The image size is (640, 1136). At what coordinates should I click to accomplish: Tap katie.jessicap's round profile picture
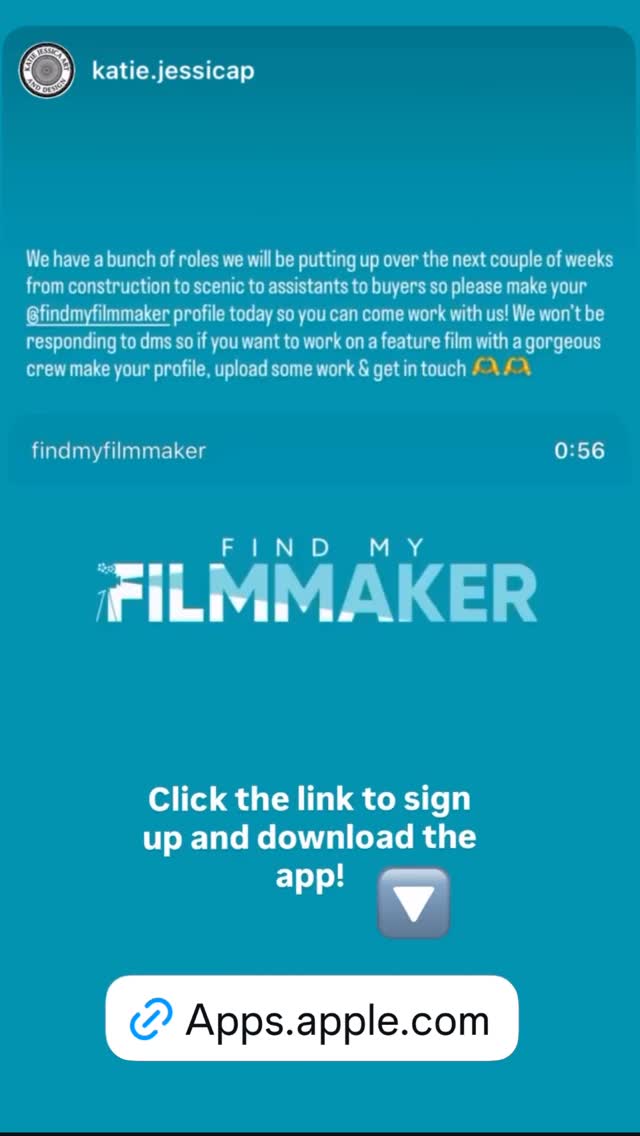click(x=47, y=71)
